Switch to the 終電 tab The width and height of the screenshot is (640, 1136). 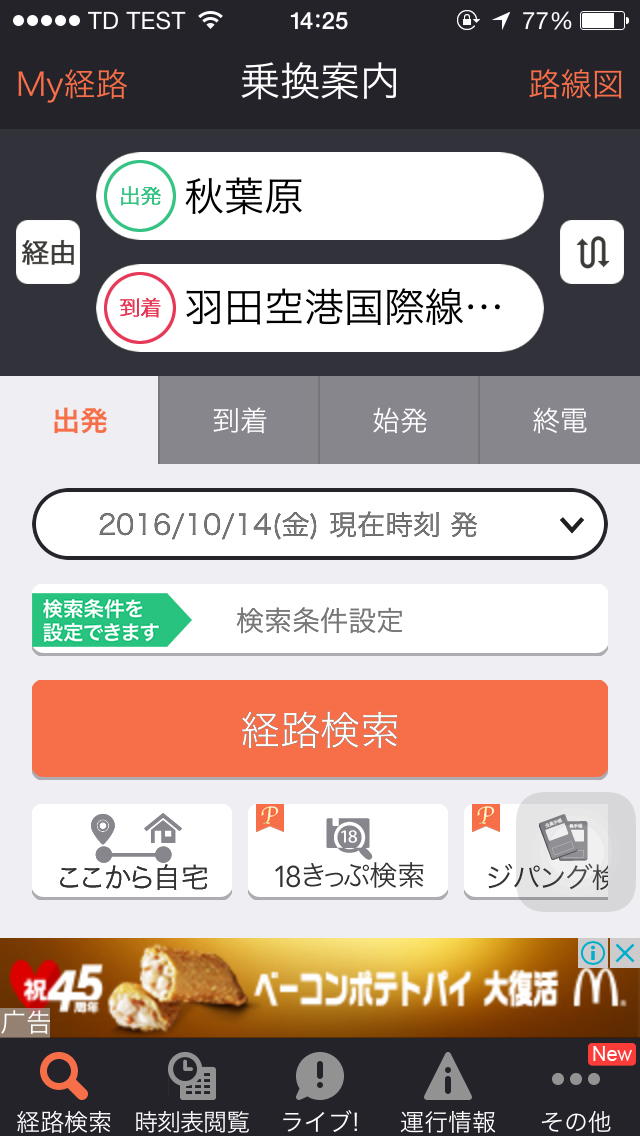click(559, 421)
